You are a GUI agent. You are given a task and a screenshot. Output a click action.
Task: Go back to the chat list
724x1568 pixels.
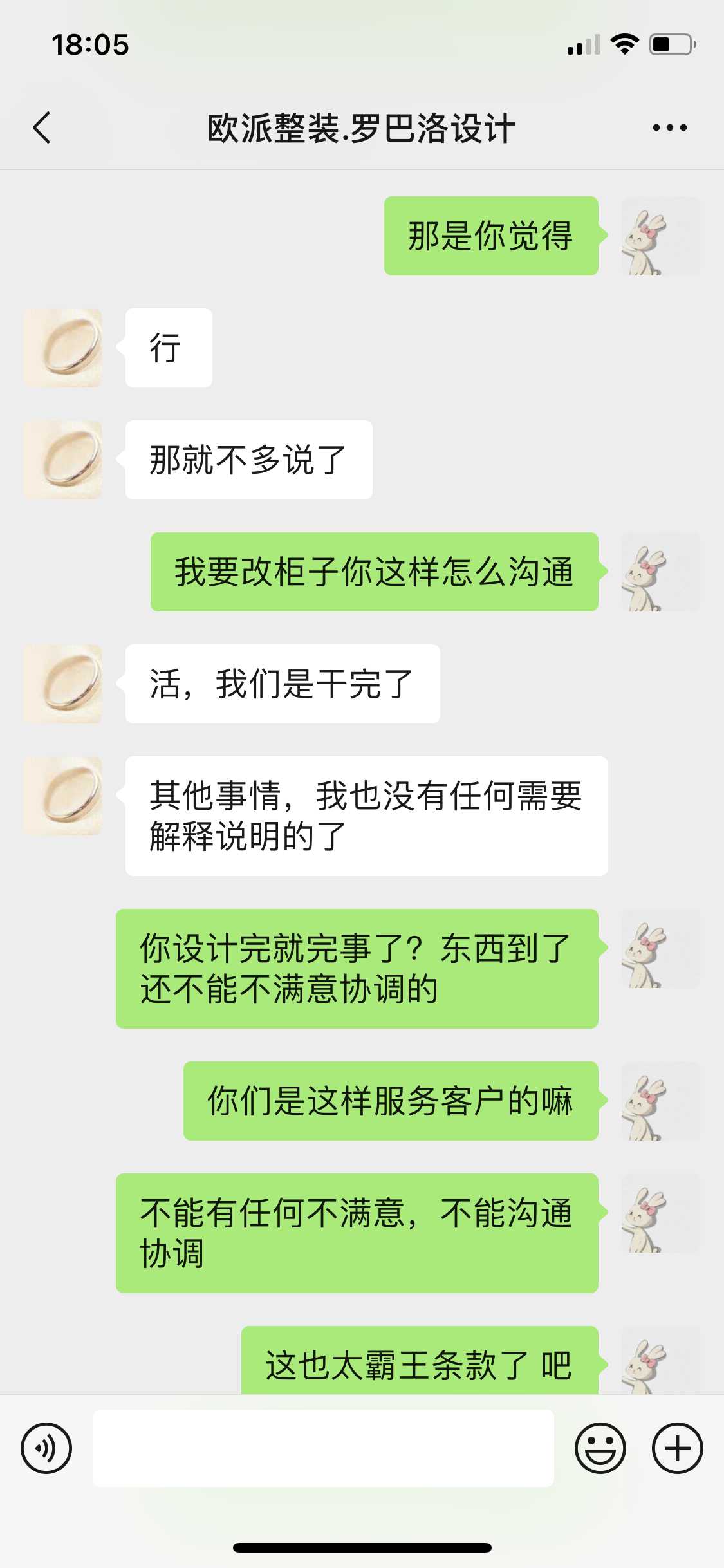coord(42,127)
